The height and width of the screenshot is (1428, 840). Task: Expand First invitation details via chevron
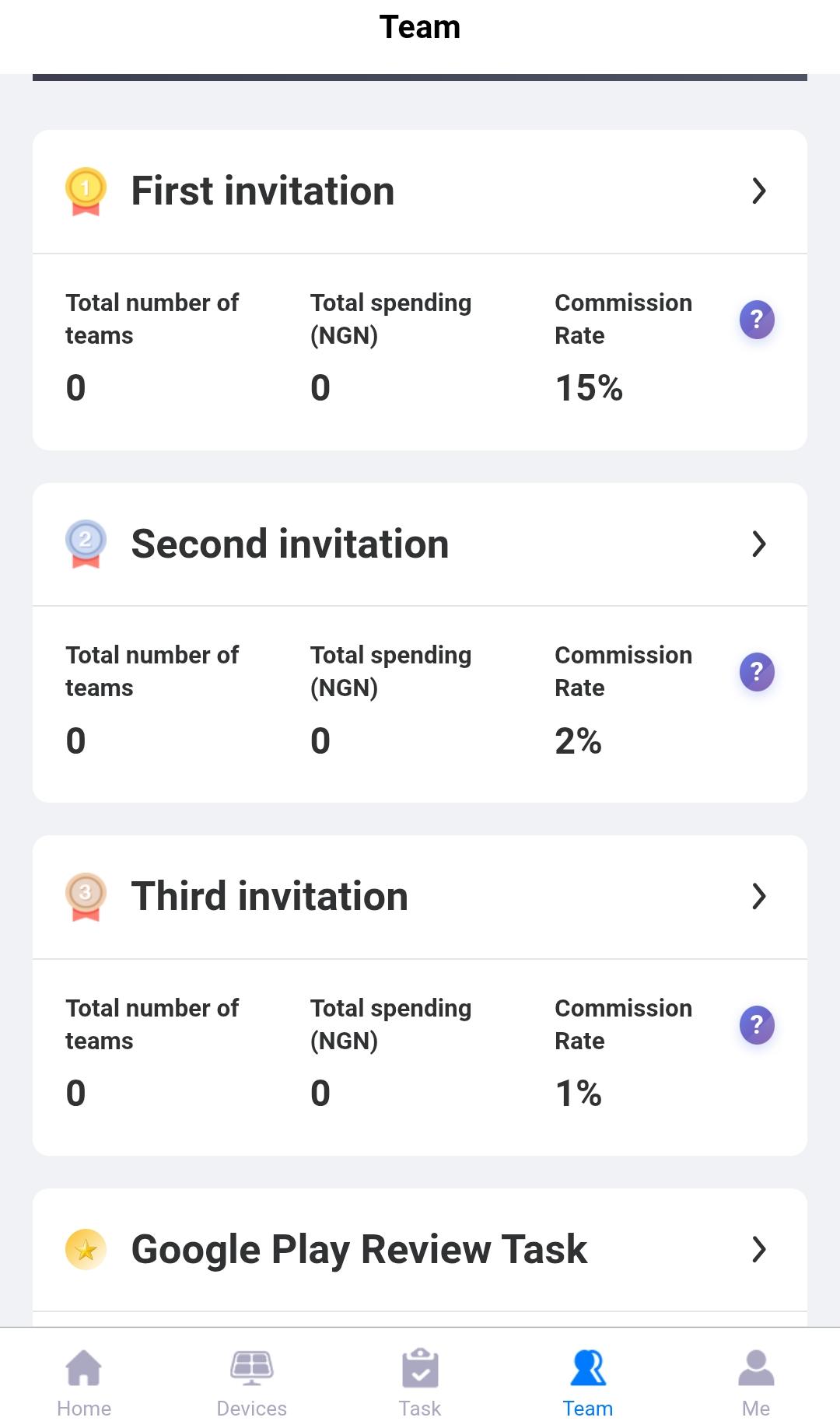point(758,191)
